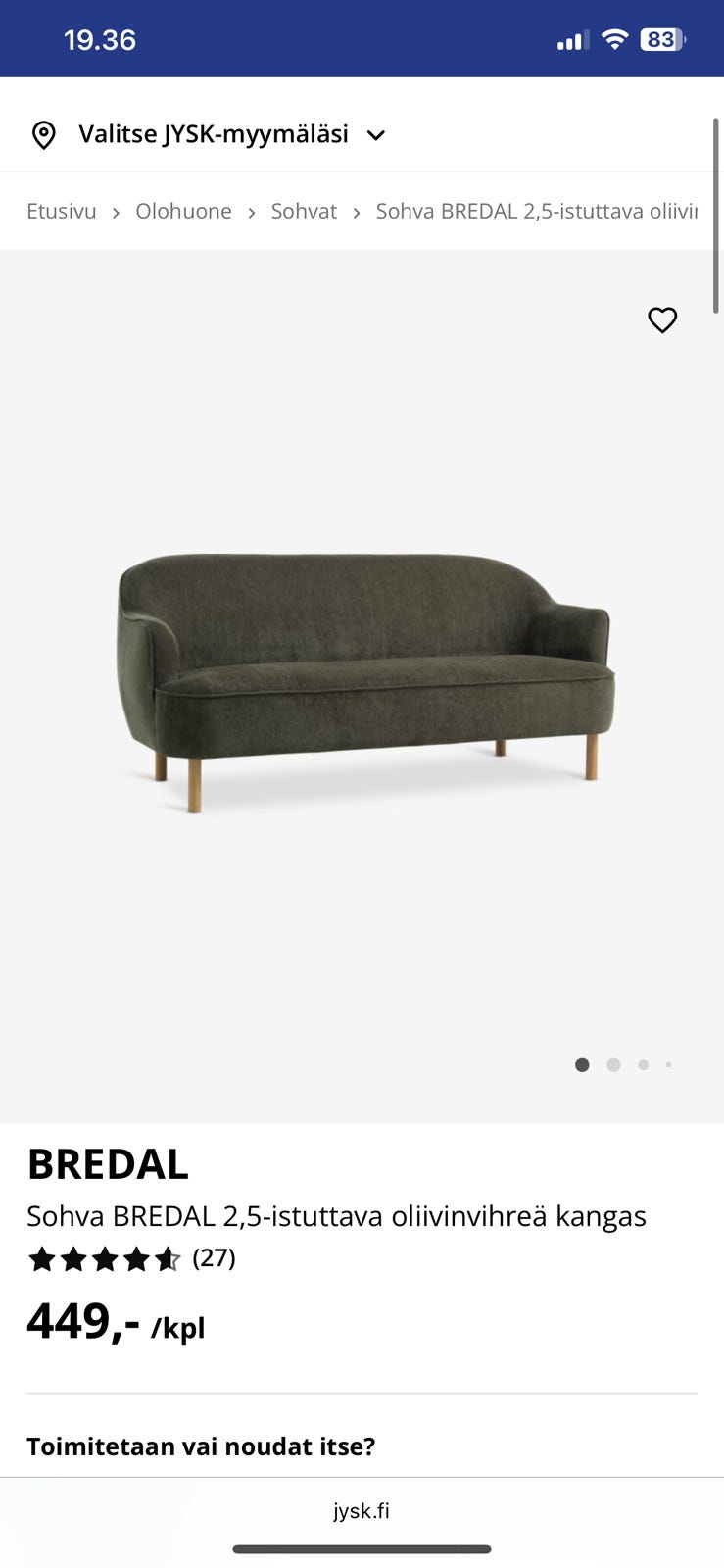Add the BREDAL sofa to favorites
The image size is (724, 1568).
(x=662, y=319)
